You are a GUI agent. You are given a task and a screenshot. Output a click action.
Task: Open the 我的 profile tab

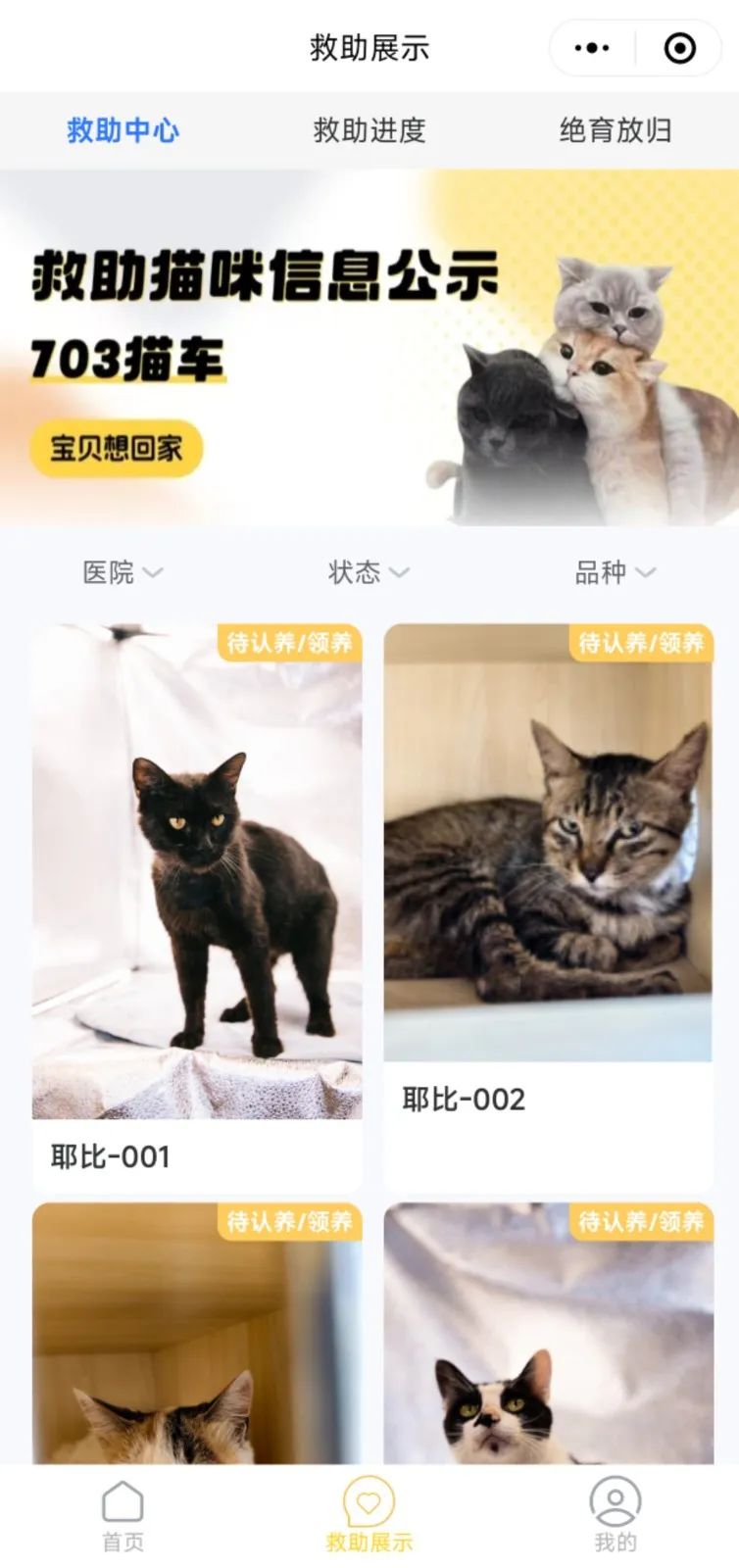coord(615,1515)
